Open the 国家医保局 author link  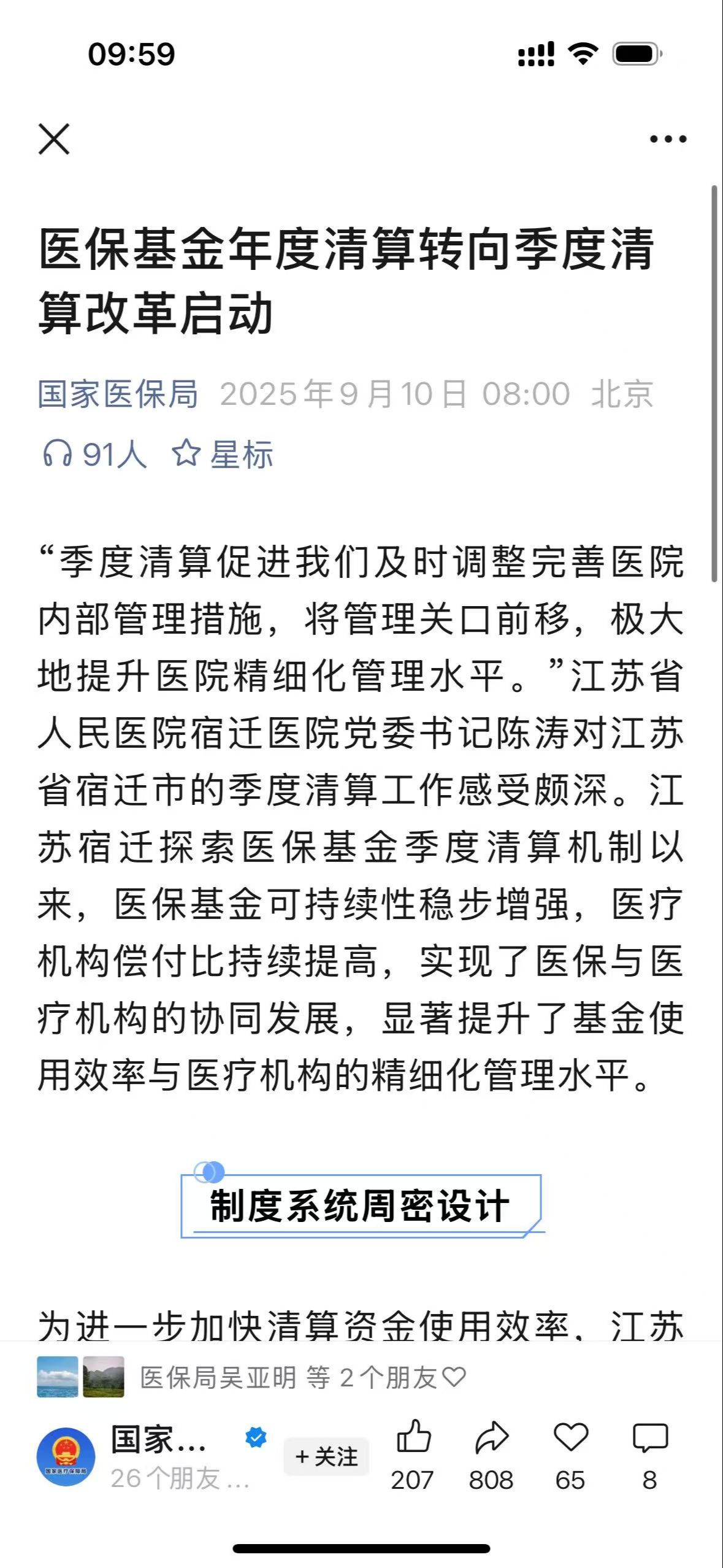coord(118,394)
